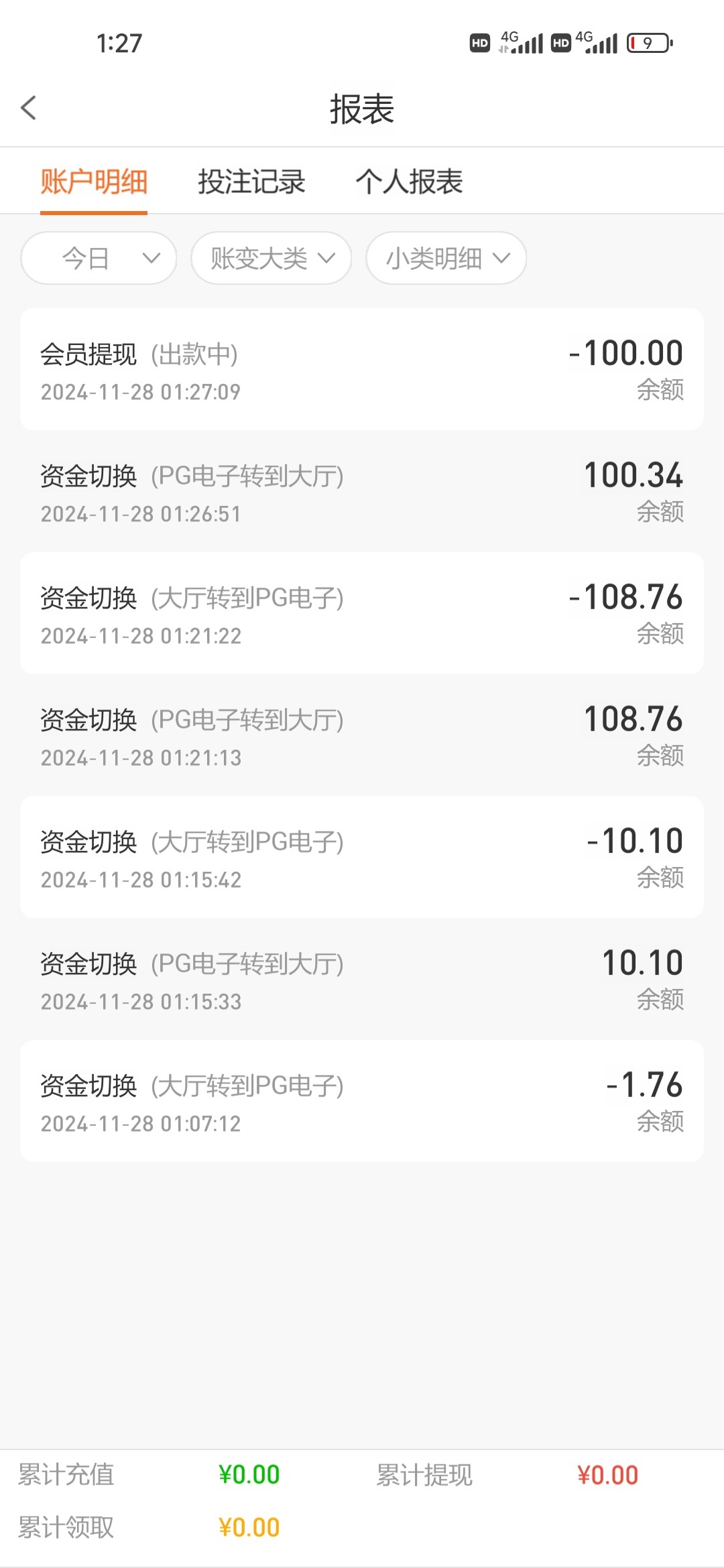
Task: Open the 会员提现 -100.00 record
Action: [x=362, y=369]
